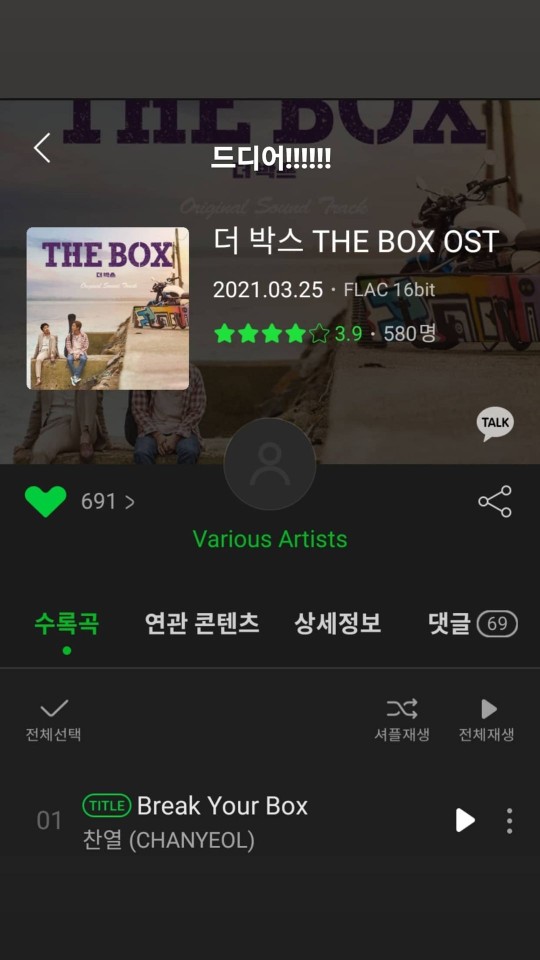Open the 댓글 tab with 69 comments
The height and width of the screenshot is (960, 540).
pyautogui.click(x=472, y=624)
